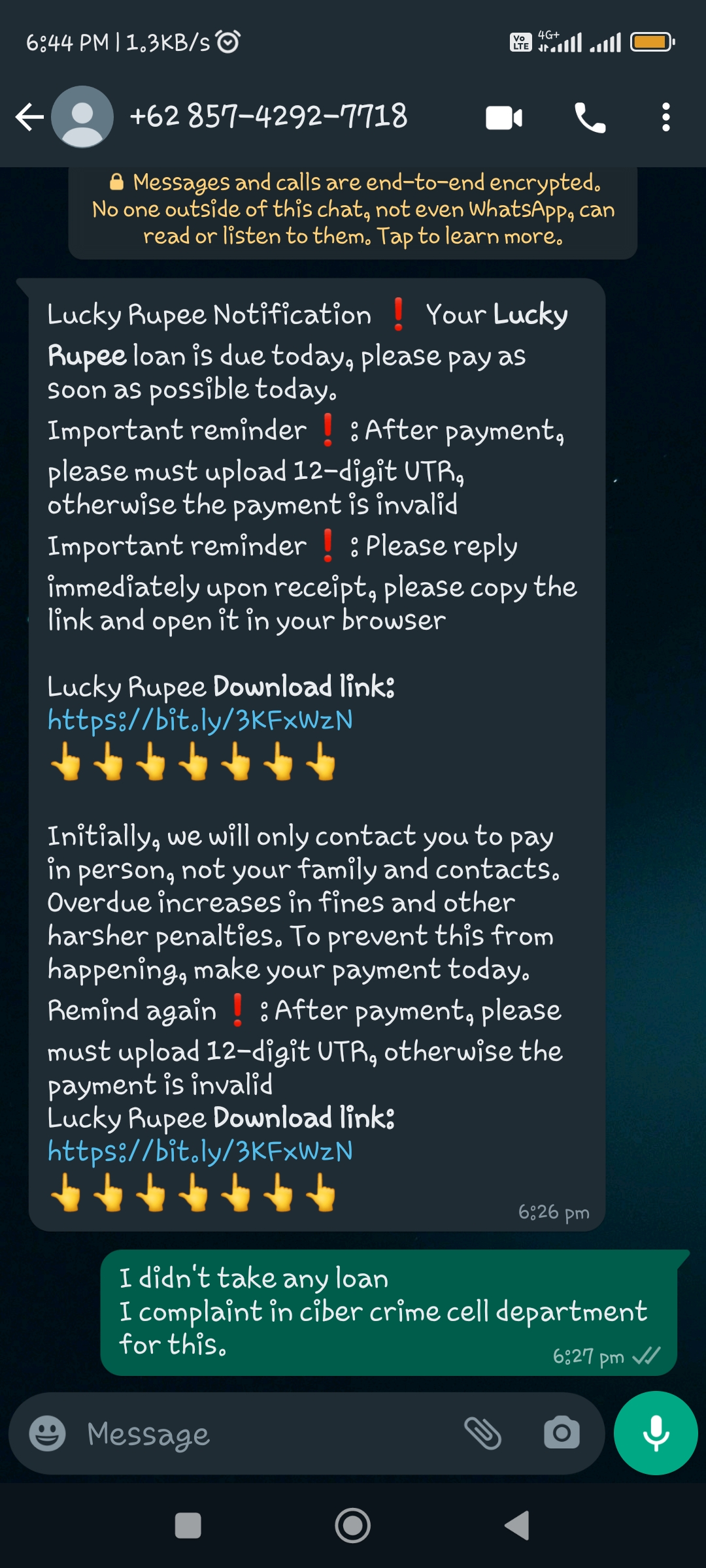This screenshot has width=706, height=1568.
Task: Open the first bit.ly download link
Action: point(200,721)
